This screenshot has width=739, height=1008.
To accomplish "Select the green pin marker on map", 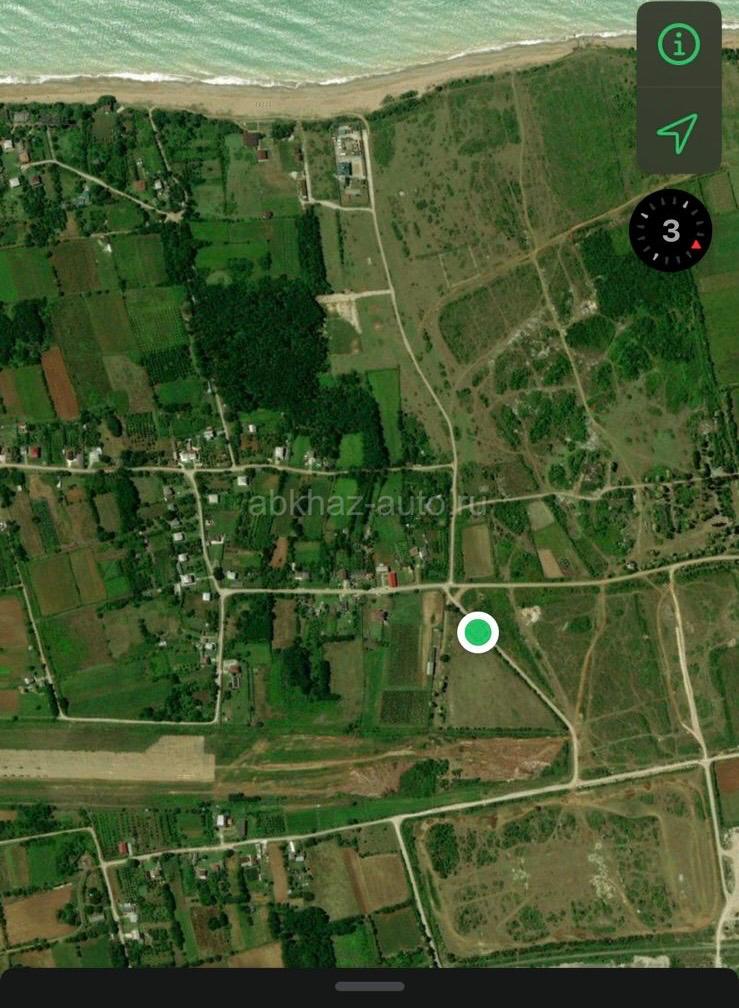I will click(478, 633).
